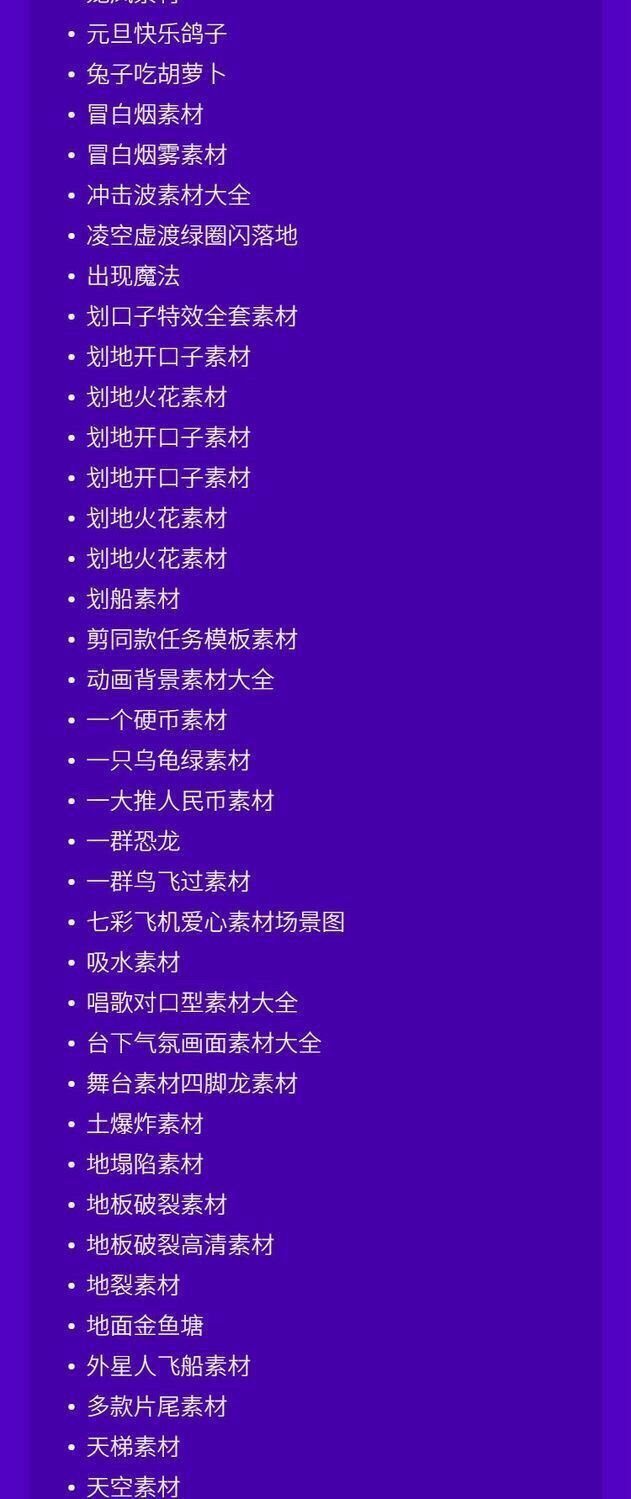Select 兔子吃胡萝卜 from the list
Viewport: 631px width, 1499px height.
(157, 74)
